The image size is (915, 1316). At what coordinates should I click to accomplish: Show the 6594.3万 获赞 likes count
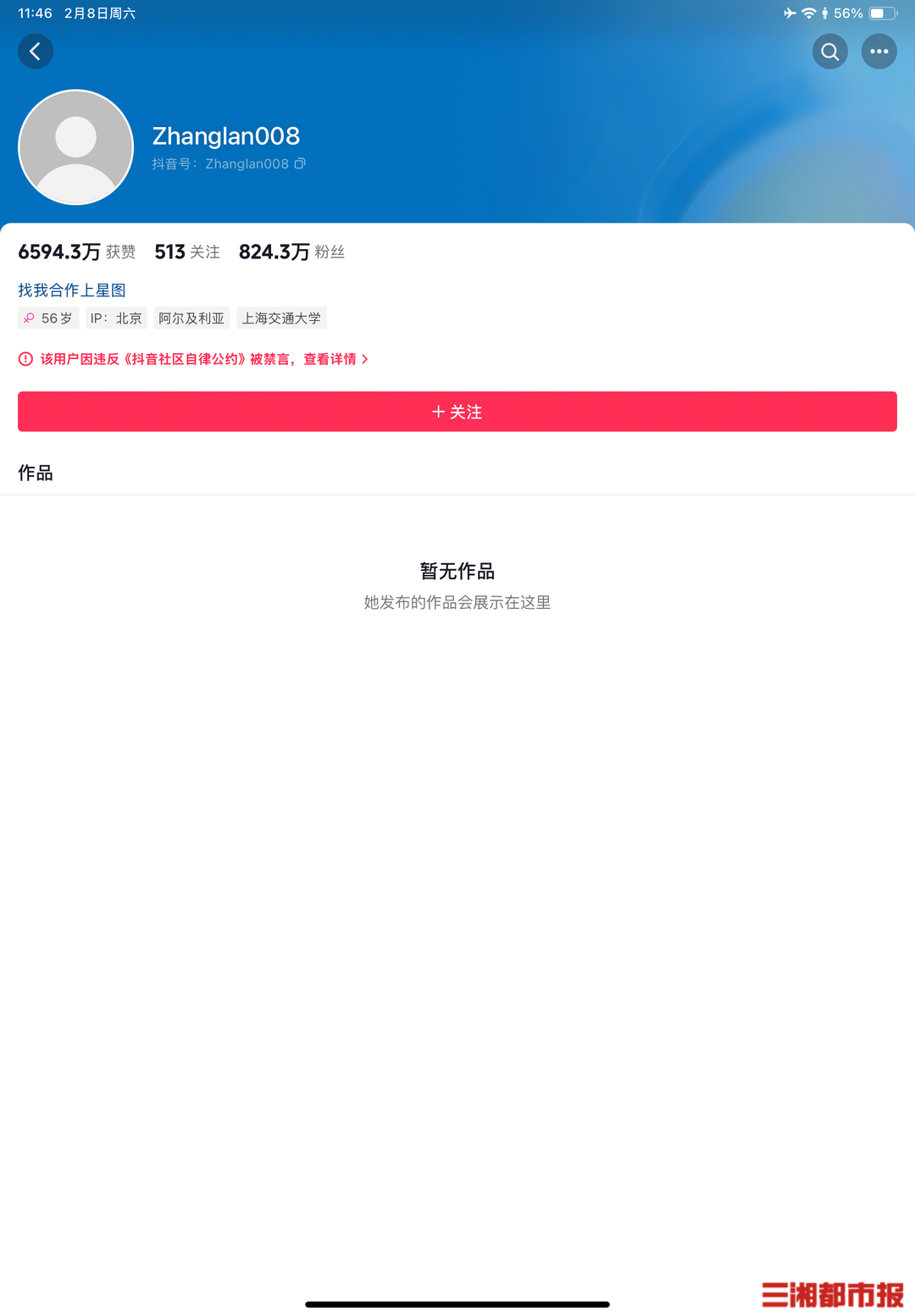tap(76, 252)
